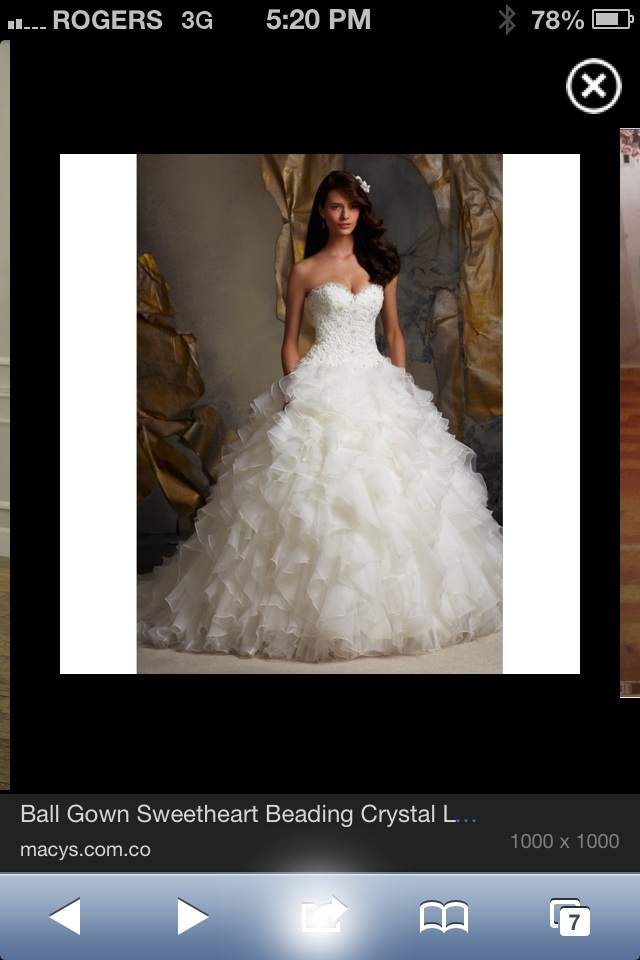Visit the macys.com.co source site
The width and height of the screenshot is (640, 960).
(85, 850)
